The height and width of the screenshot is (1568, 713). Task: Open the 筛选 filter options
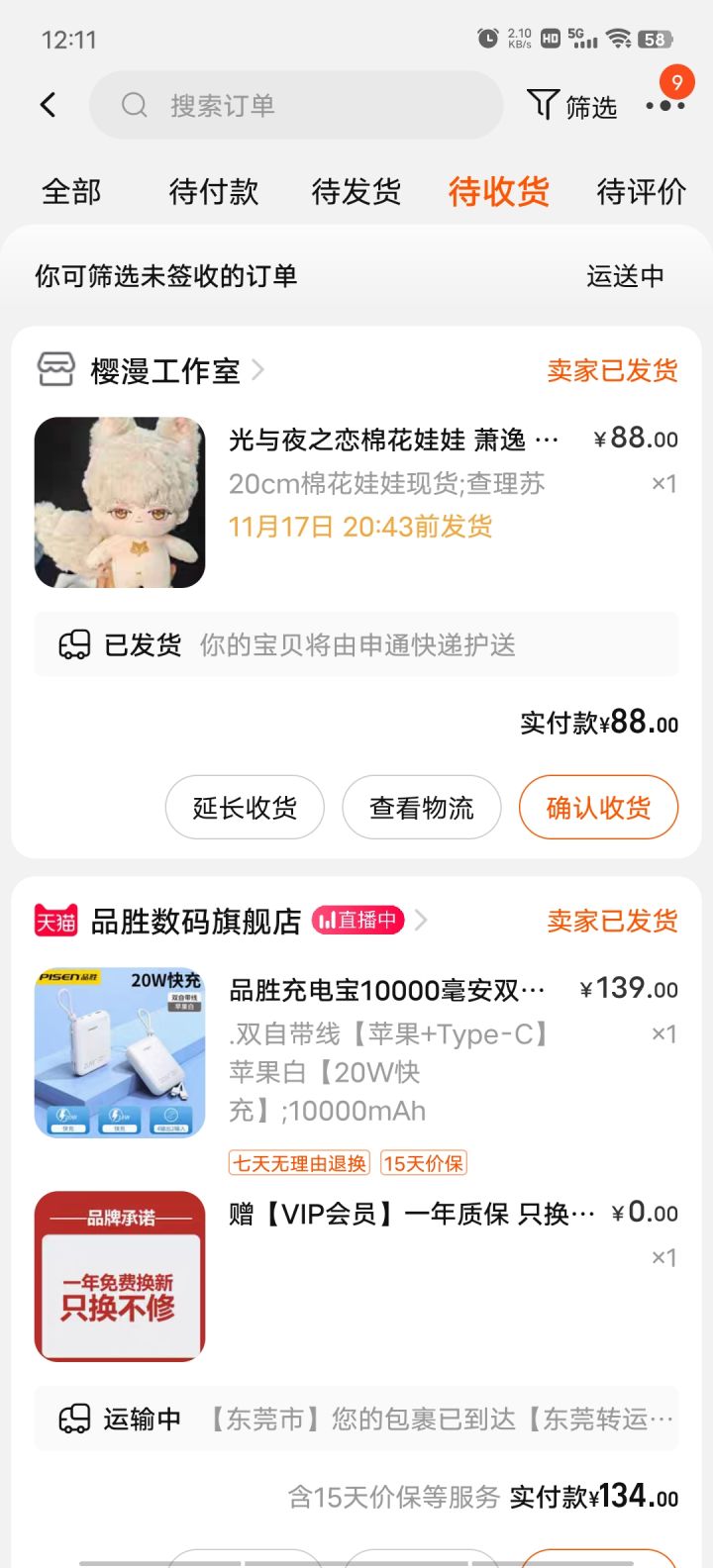click(572, 106)
